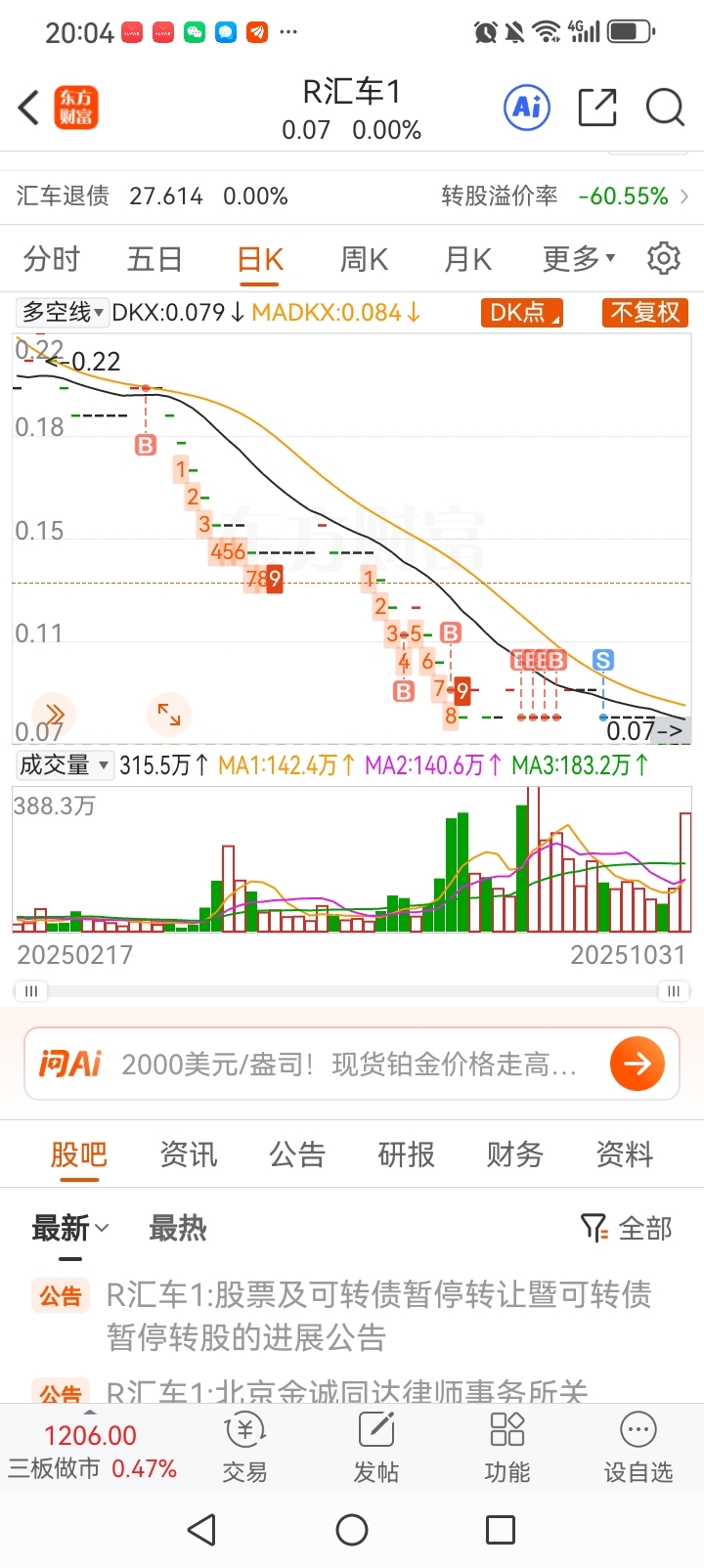Image resolution: width=704 pixels, height=1568 pixels.
Task: Toggle the DK点 button
Action: coord(522,313)
